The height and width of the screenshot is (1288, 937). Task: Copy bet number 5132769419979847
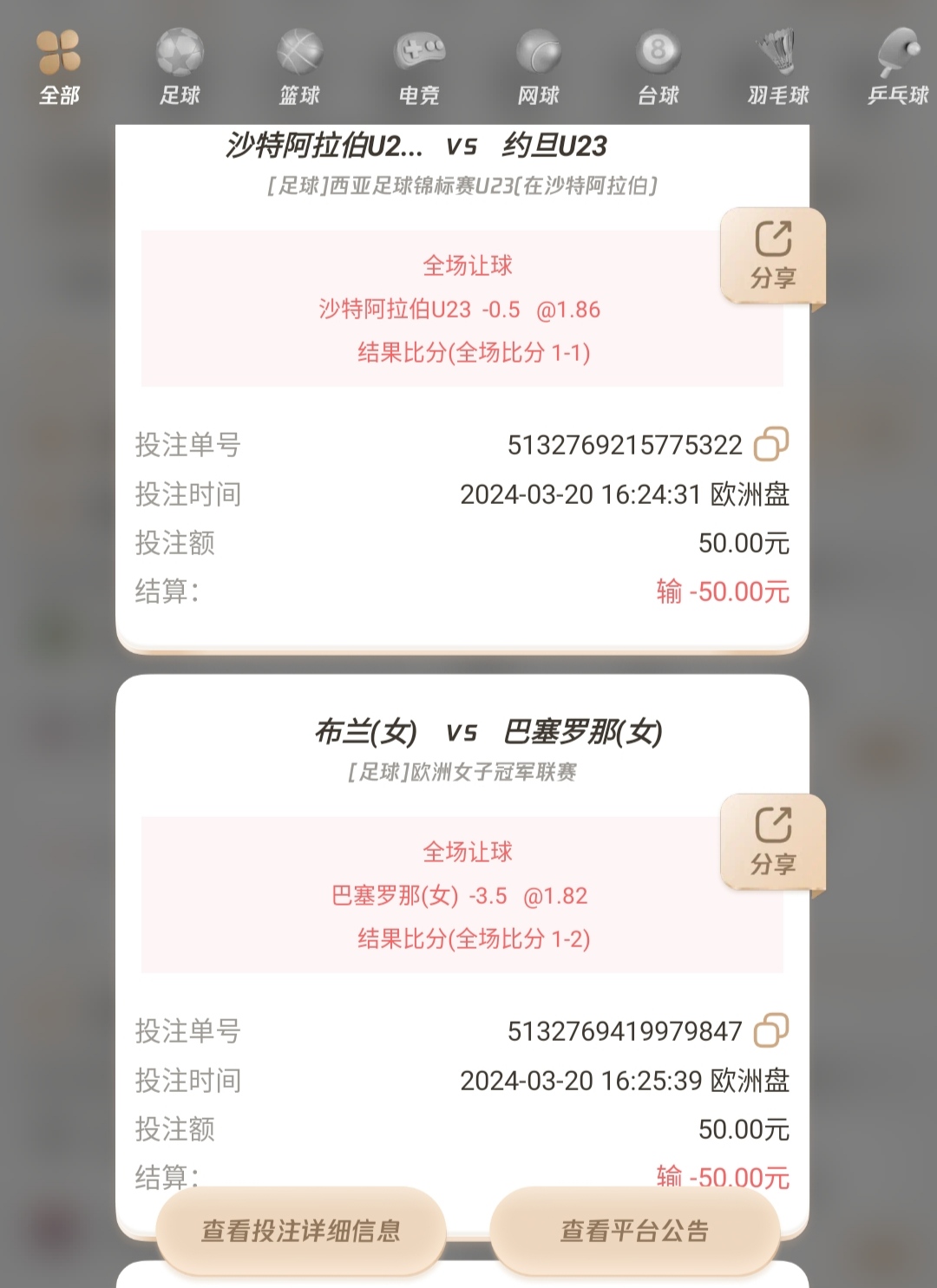tap(771, 1030)
